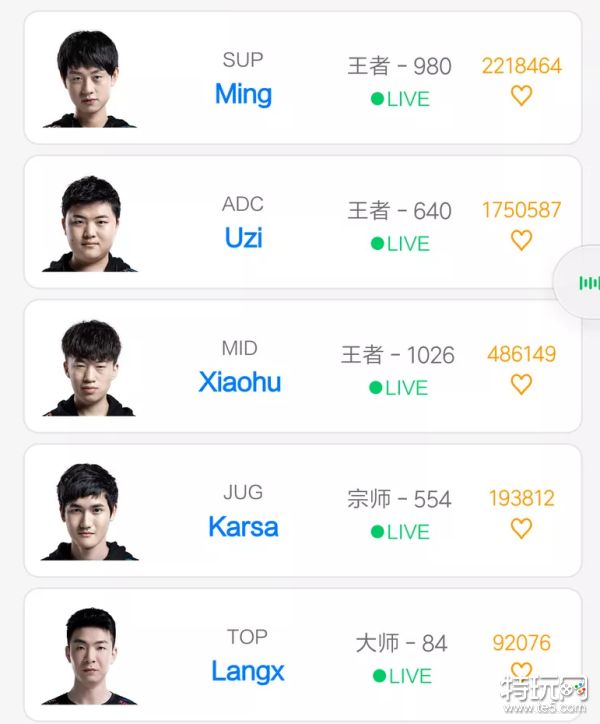Image resolution: width=600 pixels, height=724 pixels.
Task: Tap the heart for top laner Langx
Action: tap(521, 670)
